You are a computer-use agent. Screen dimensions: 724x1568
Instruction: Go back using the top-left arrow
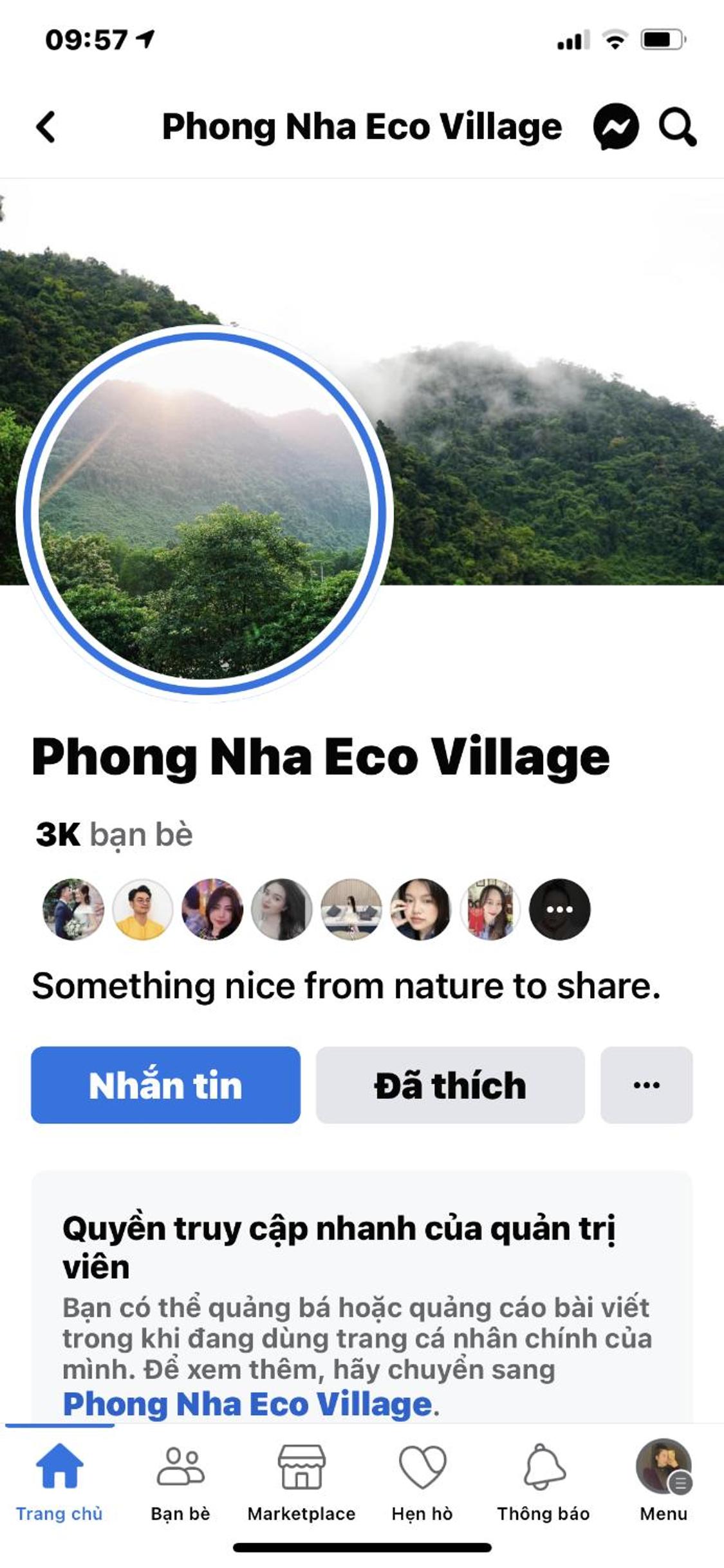click(46, 126)
